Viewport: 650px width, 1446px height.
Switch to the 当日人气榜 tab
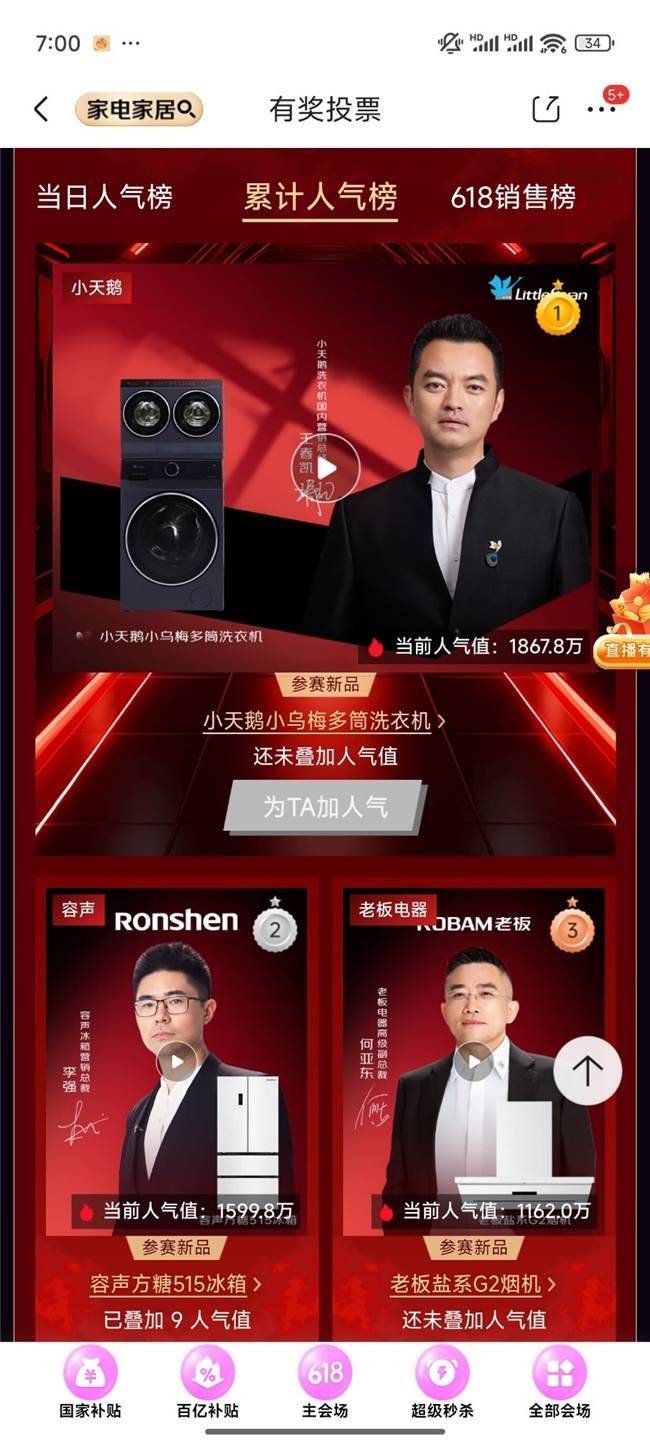(x=104, y=197)
